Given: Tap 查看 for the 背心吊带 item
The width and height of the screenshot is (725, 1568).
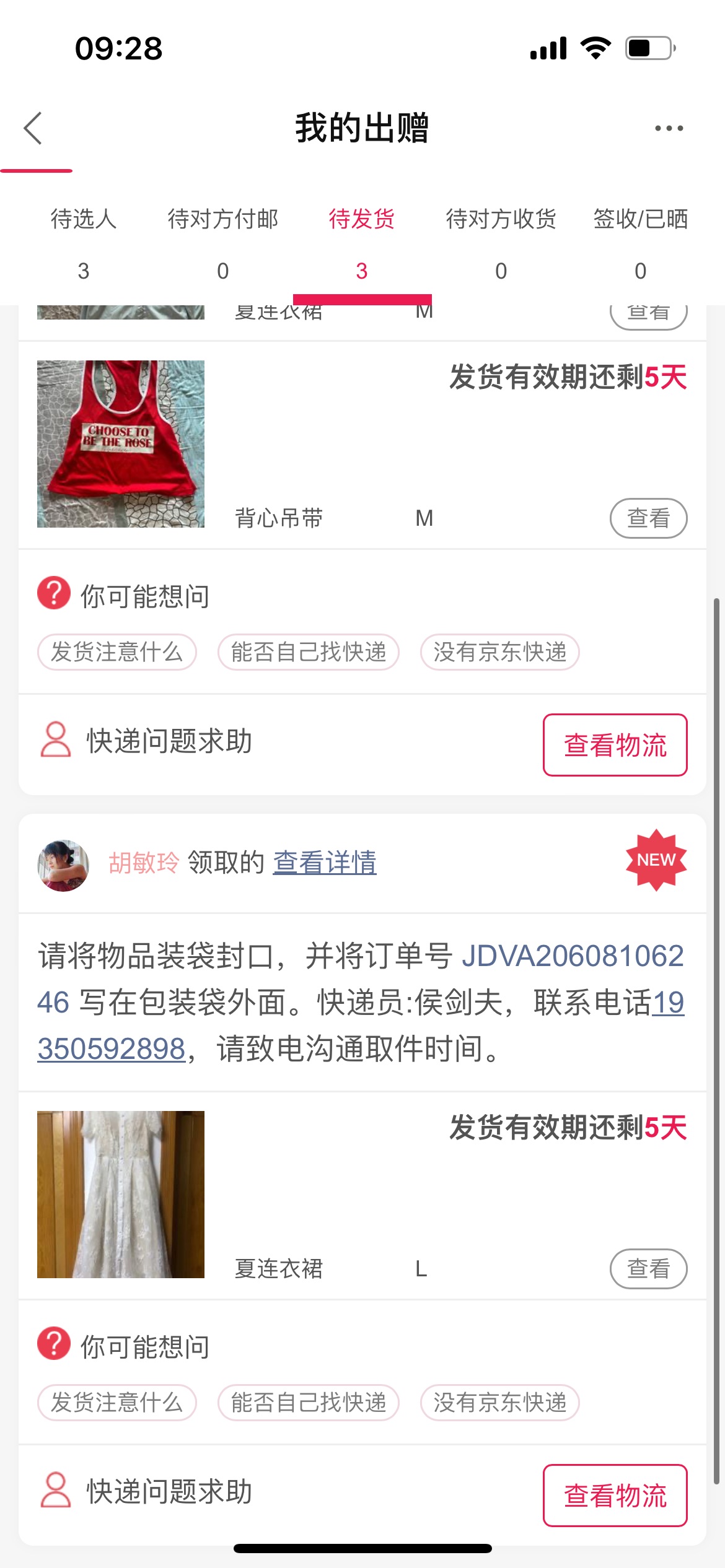Looking at the screenshot, I should point(649,518).
